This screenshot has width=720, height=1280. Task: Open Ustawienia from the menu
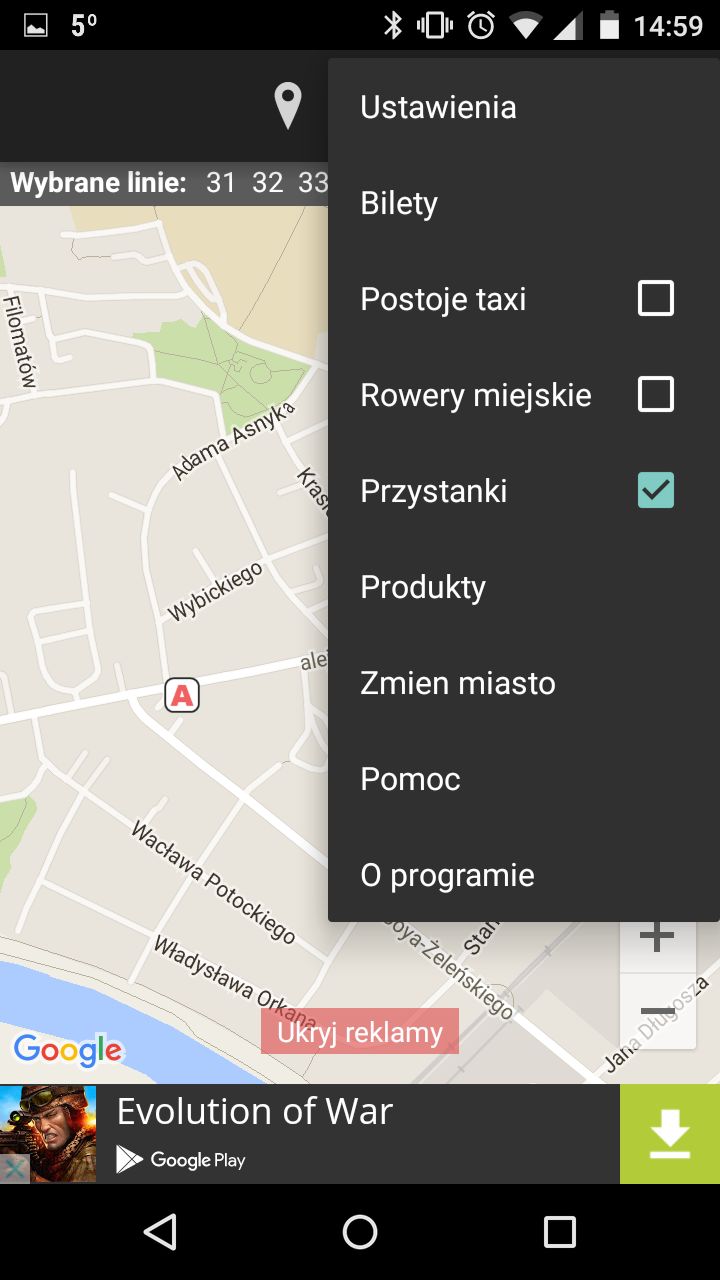point(524,107)
